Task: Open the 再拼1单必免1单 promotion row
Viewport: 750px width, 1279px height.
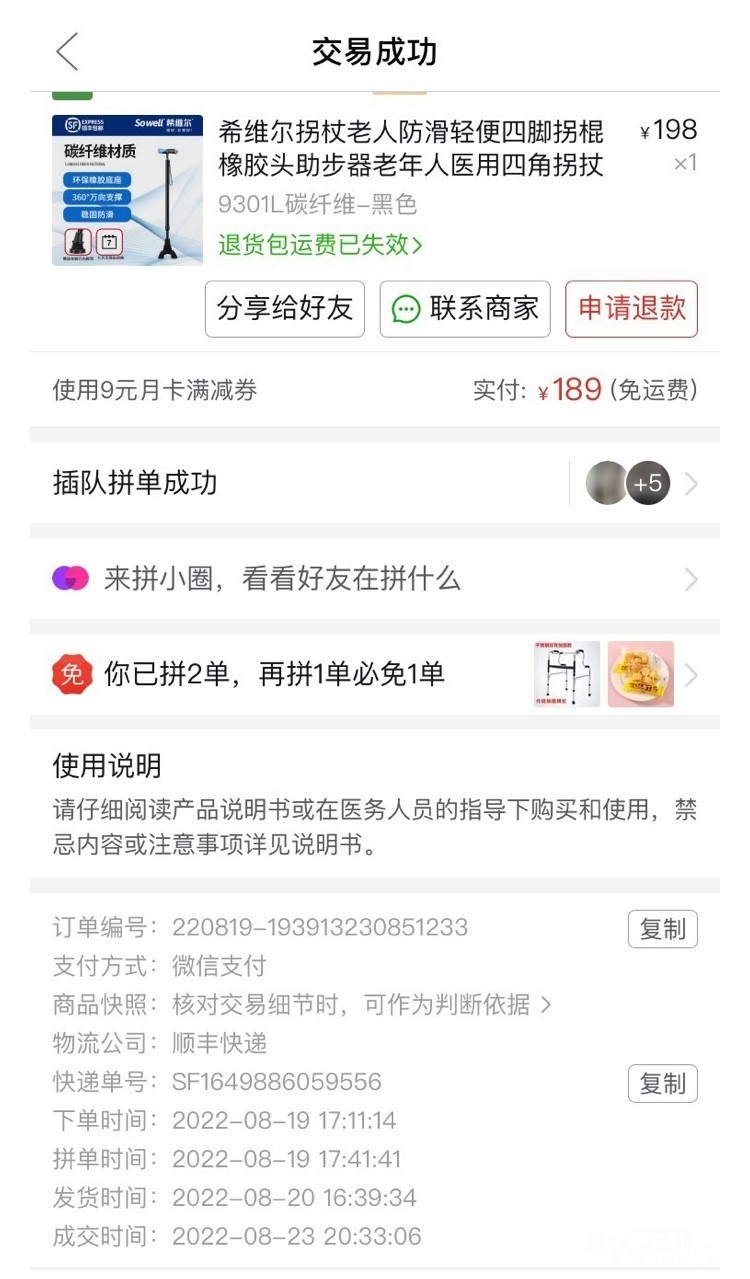Action: pyautogui.click(x=374, y=675)
